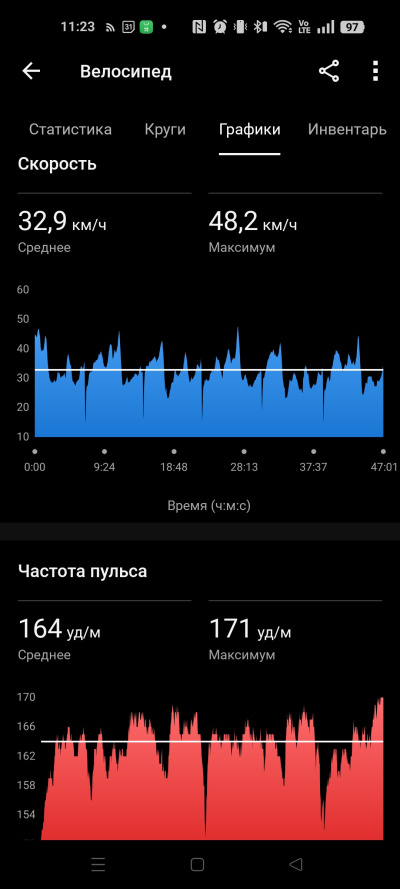Tap the system home button
The height and width of the screenshot is (889, 400).
click(197, 864)
